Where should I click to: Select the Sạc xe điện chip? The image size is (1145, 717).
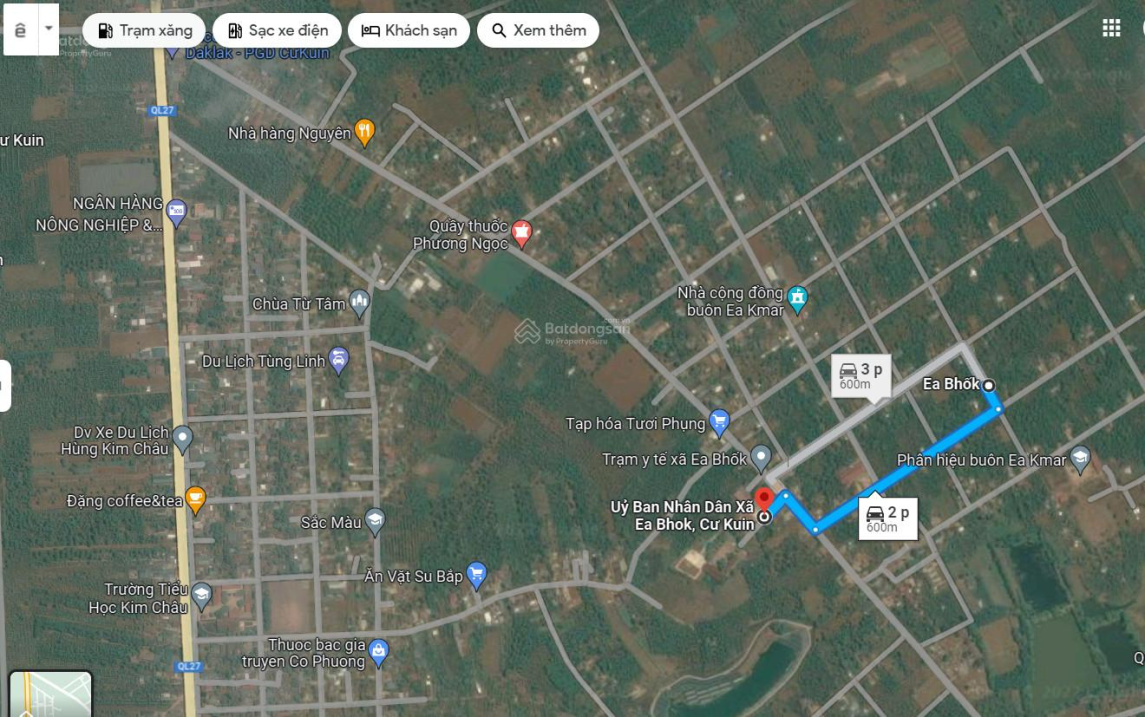point(277,30)
